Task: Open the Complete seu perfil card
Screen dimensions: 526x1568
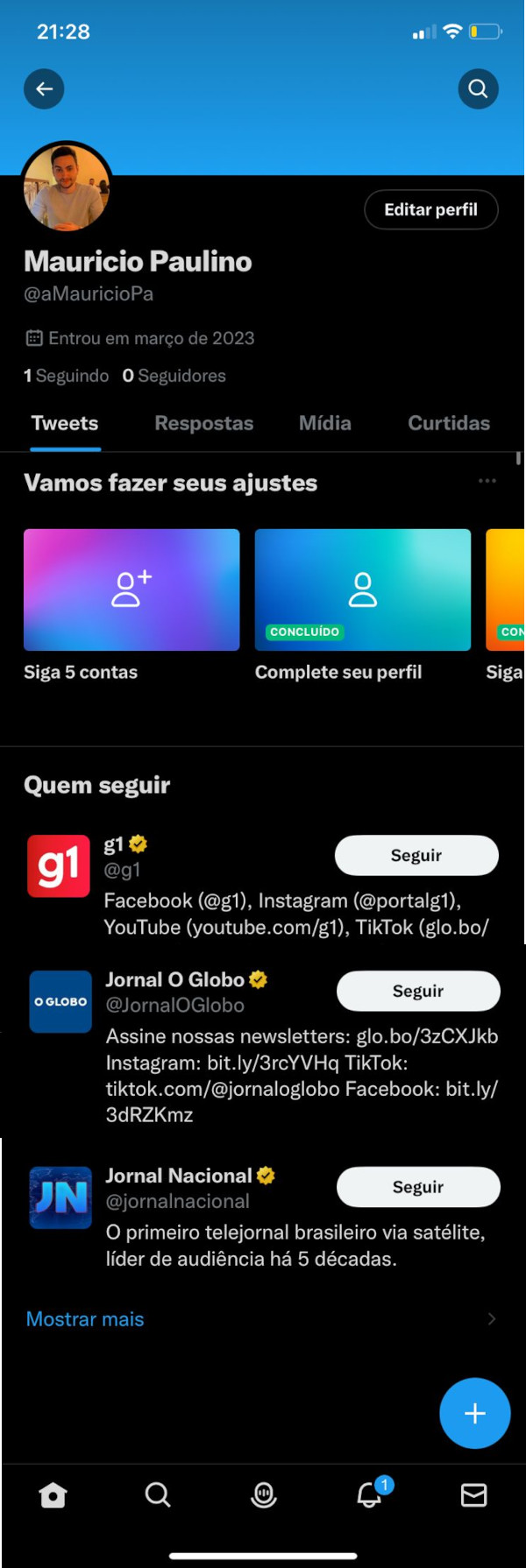Action: tap(362, 590)
